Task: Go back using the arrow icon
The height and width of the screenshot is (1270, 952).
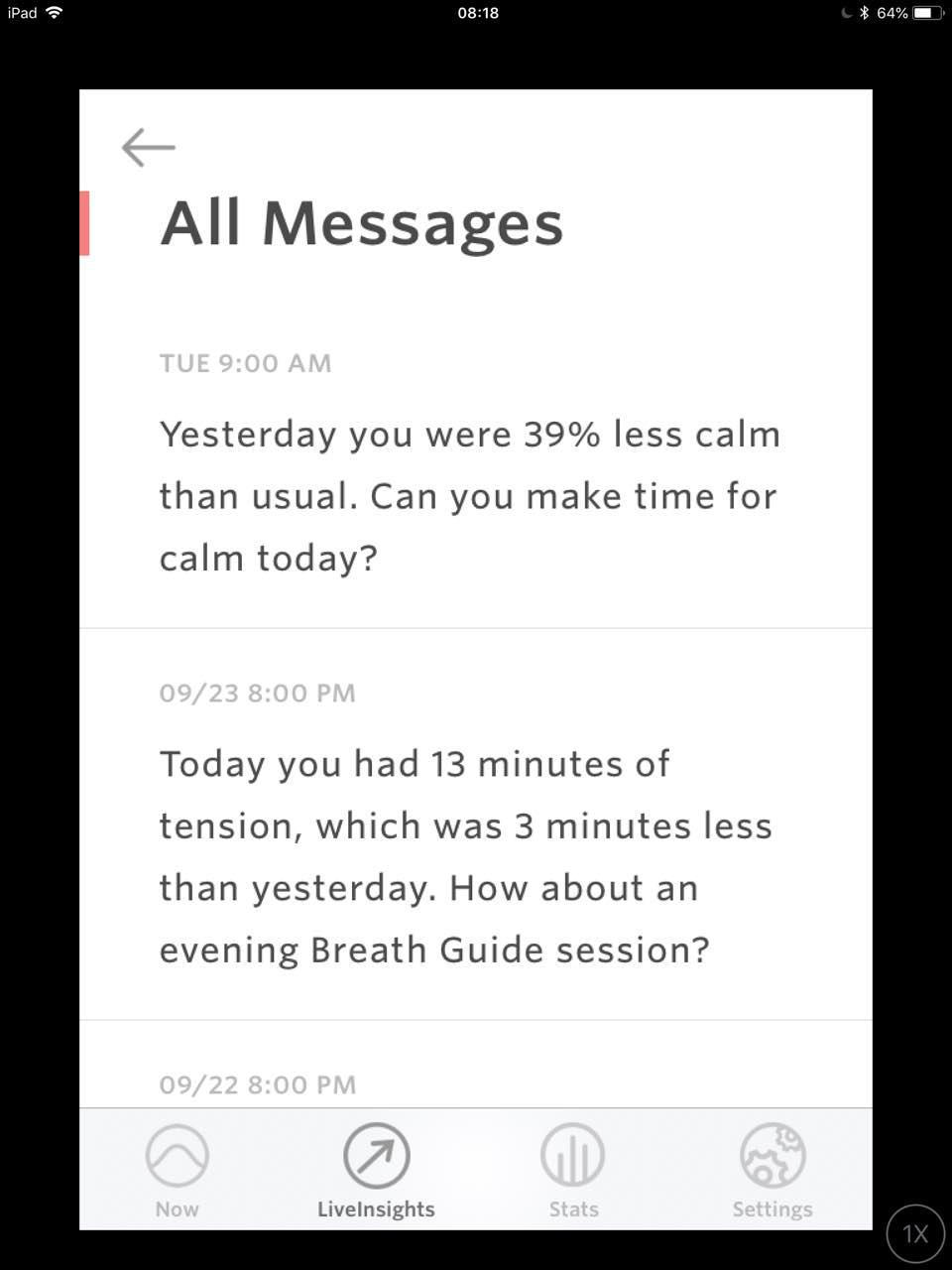Action: [149, 147]
